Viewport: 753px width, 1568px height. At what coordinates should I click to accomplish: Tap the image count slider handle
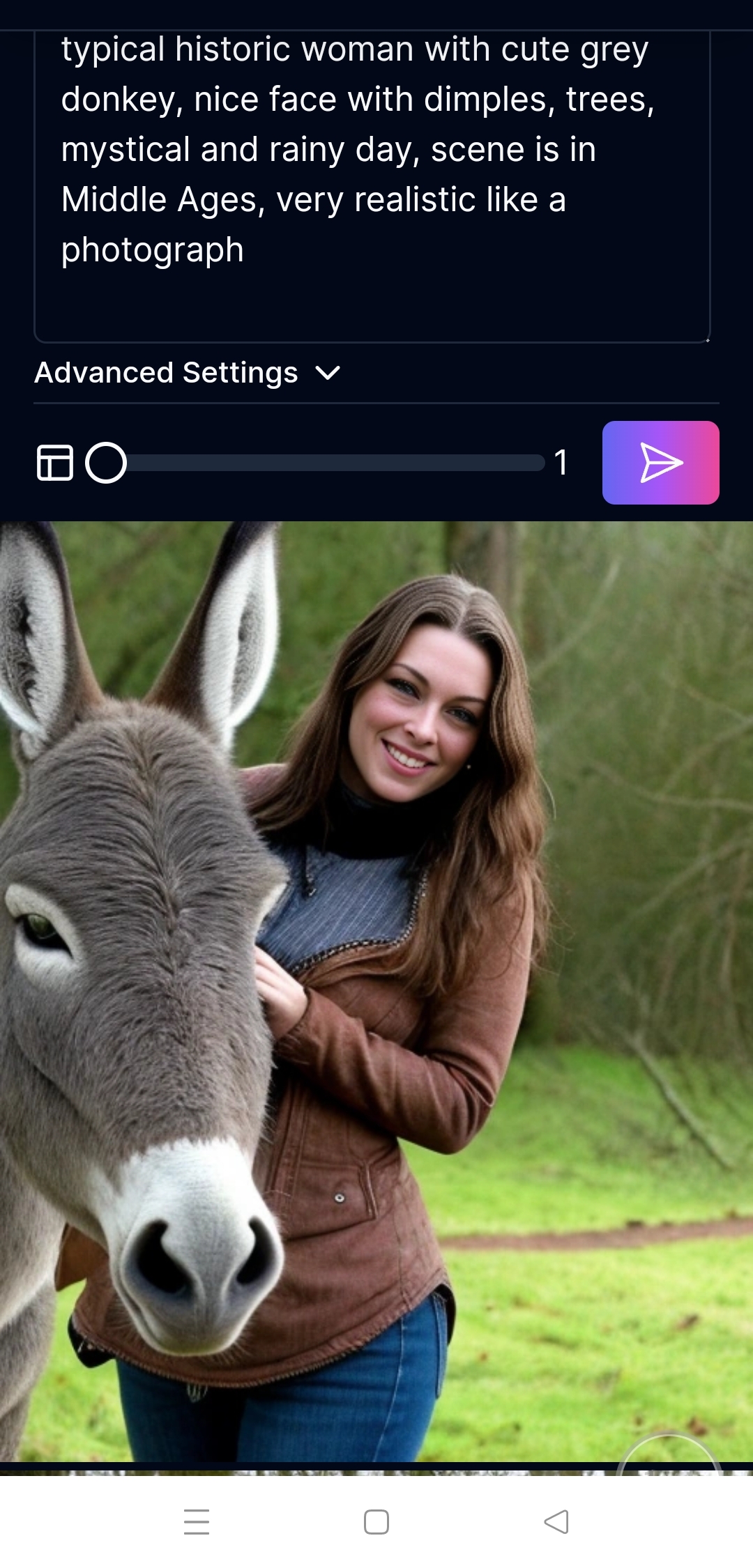(106, 463)
